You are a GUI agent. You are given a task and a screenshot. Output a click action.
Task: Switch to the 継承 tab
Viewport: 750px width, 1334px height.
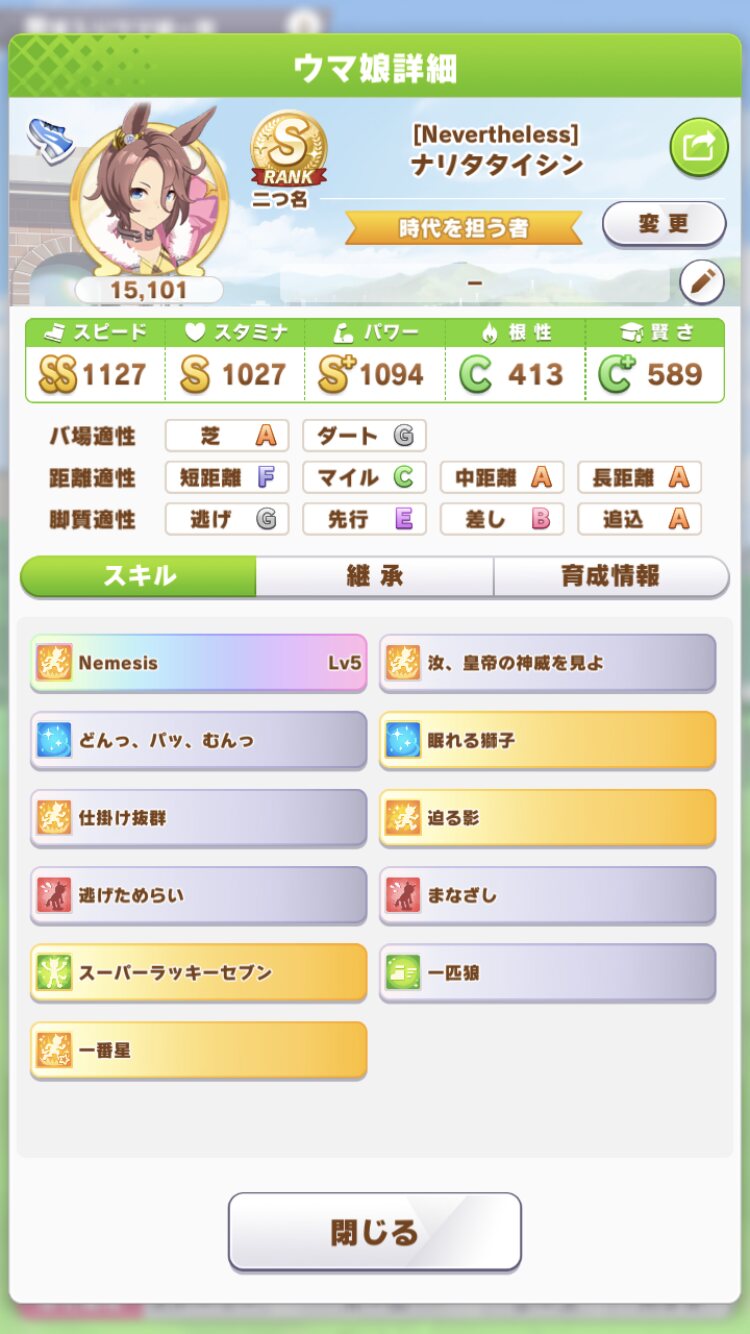pos(374,576)
